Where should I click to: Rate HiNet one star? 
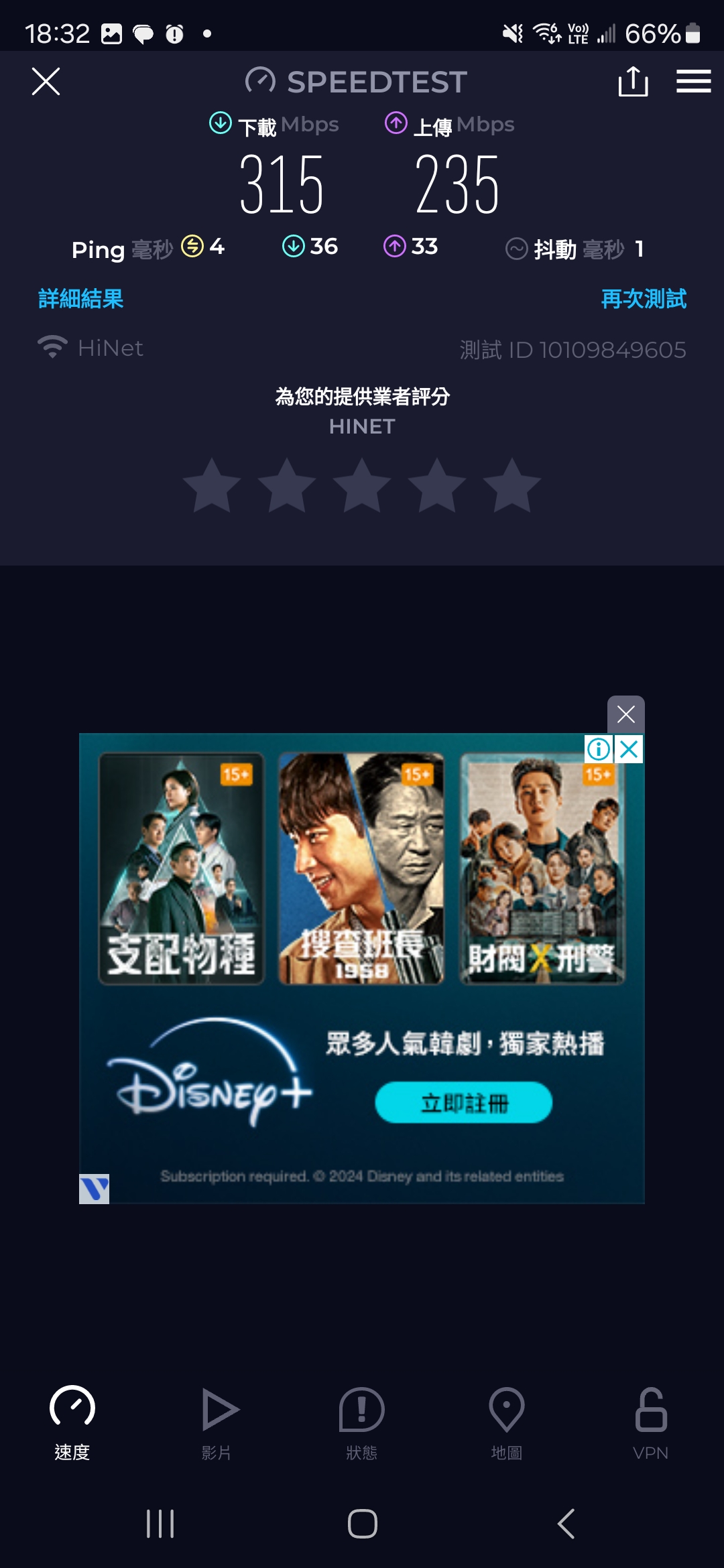(x=212, y=486)
